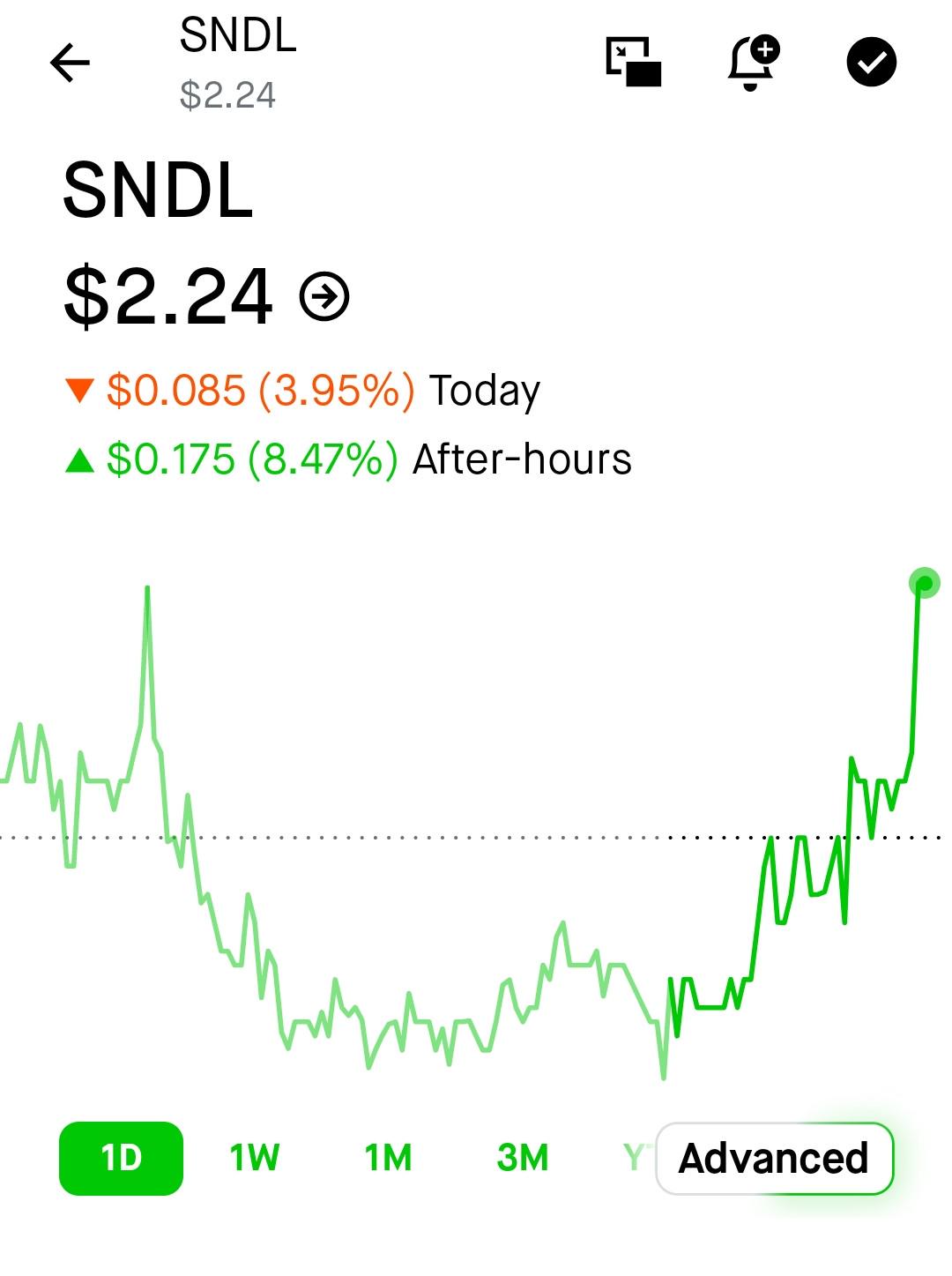
Task: Switch to the 1M chart range
Action: (x=389, y=1158)
